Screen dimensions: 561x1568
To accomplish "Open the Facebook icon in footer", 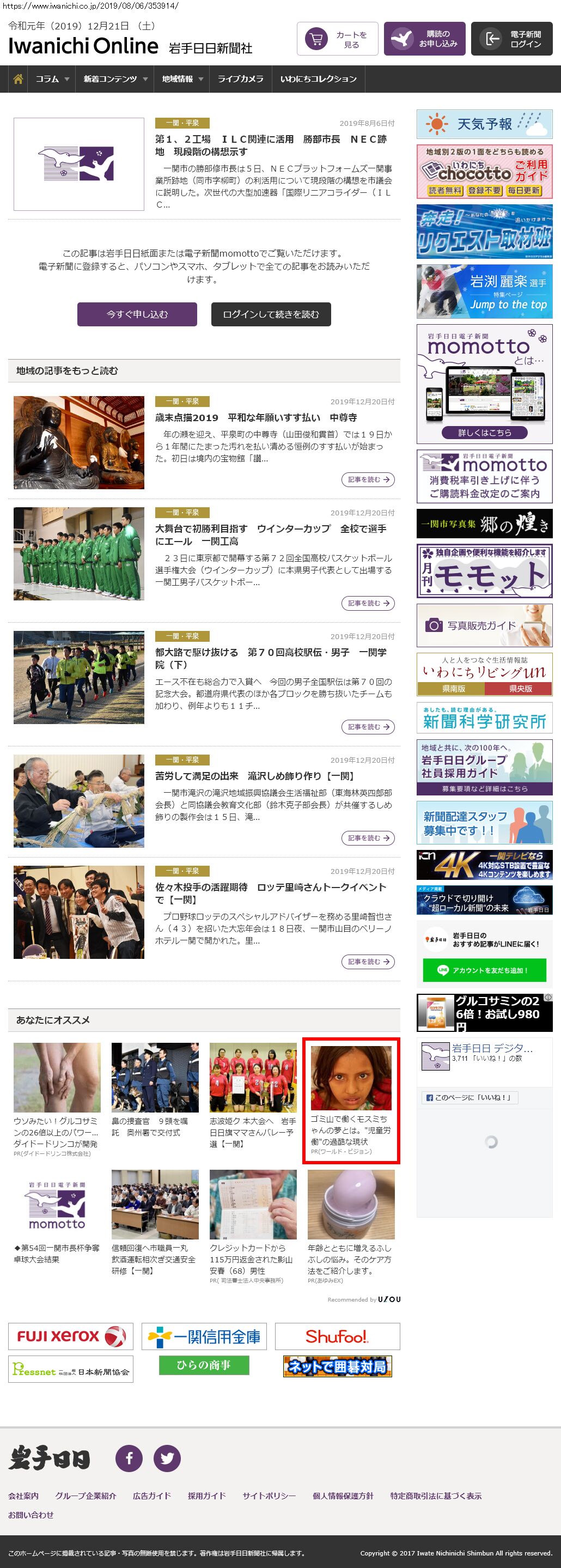I will pos(129,1458).
